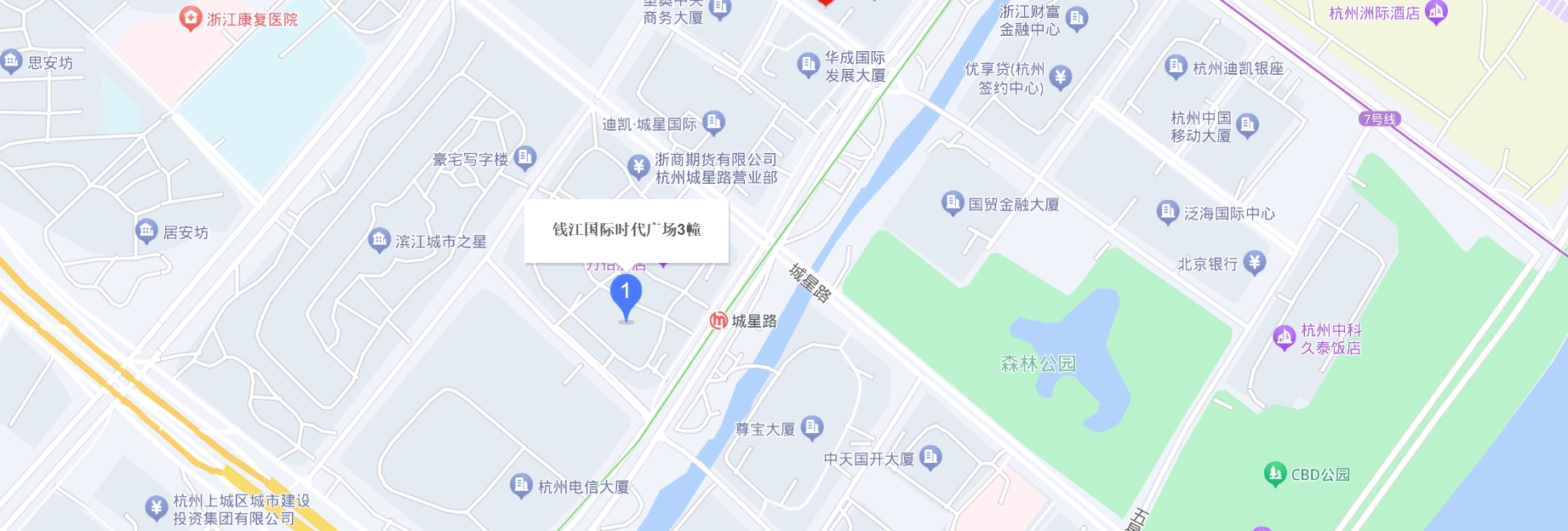This screenshot has width=1568, height=531.
Task: Open the CBD公园 park marker
Action: 1274,473
